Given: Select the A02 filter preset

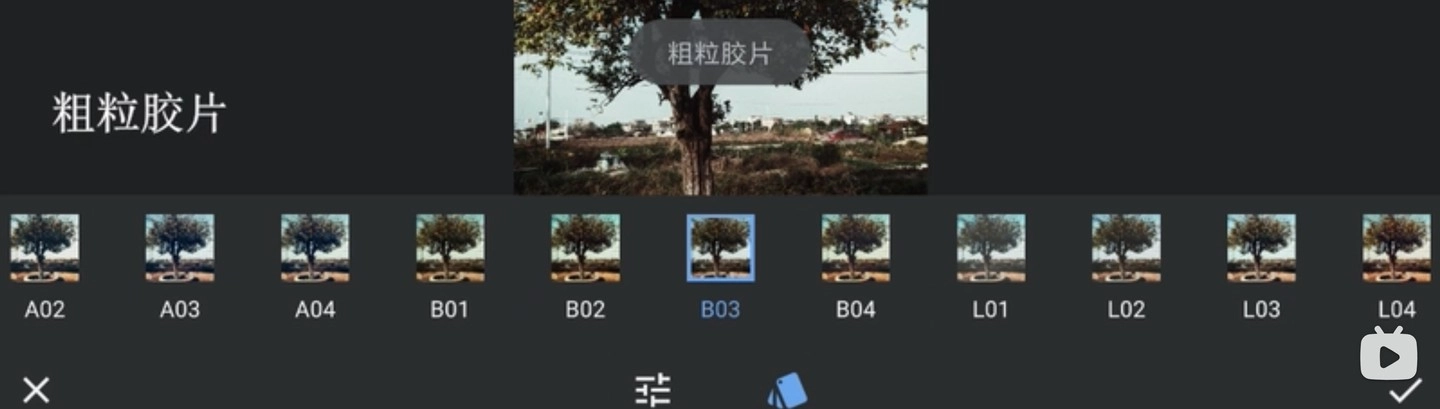Looking at the screenshot, I should click(x=45, y=248).
